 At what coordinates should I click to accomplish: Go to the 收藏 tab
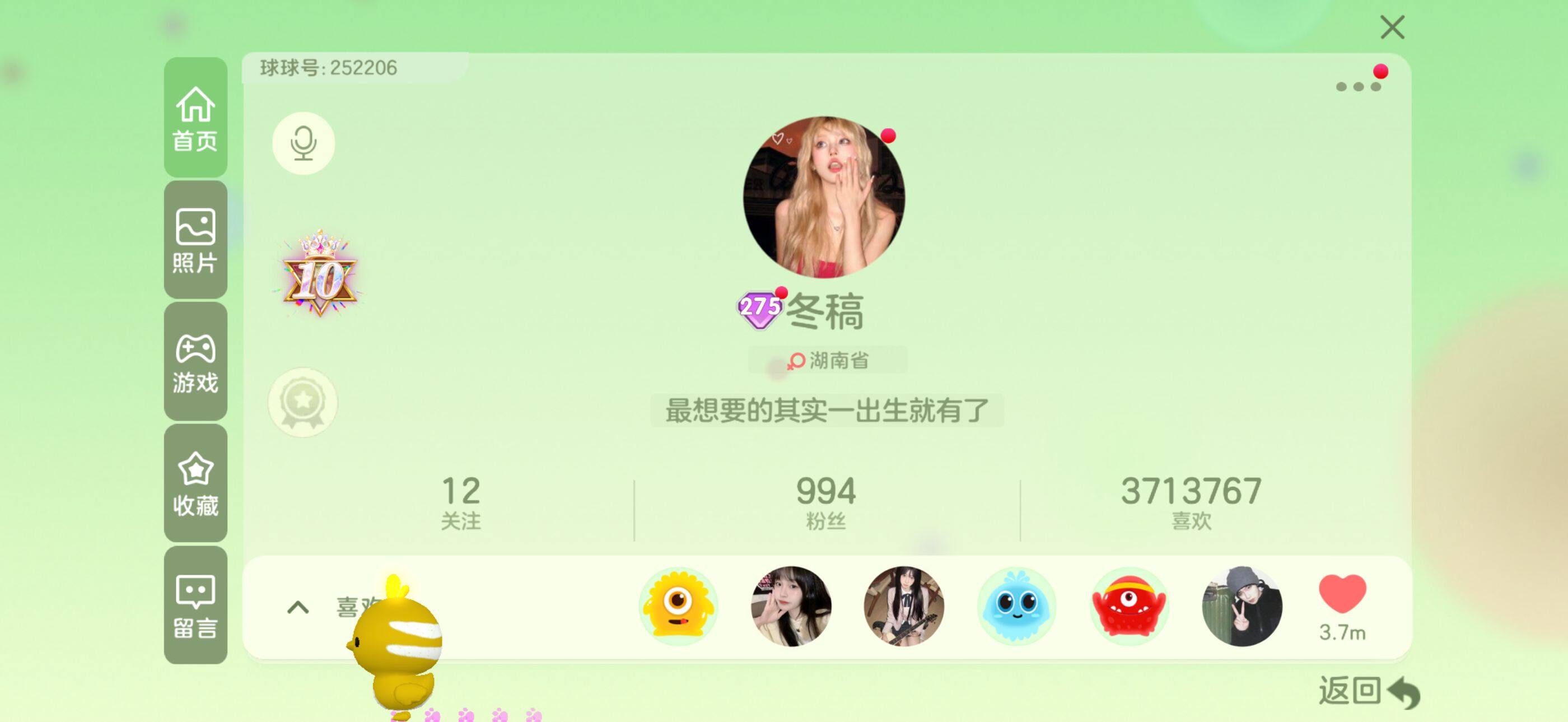(x=195, y=483)
